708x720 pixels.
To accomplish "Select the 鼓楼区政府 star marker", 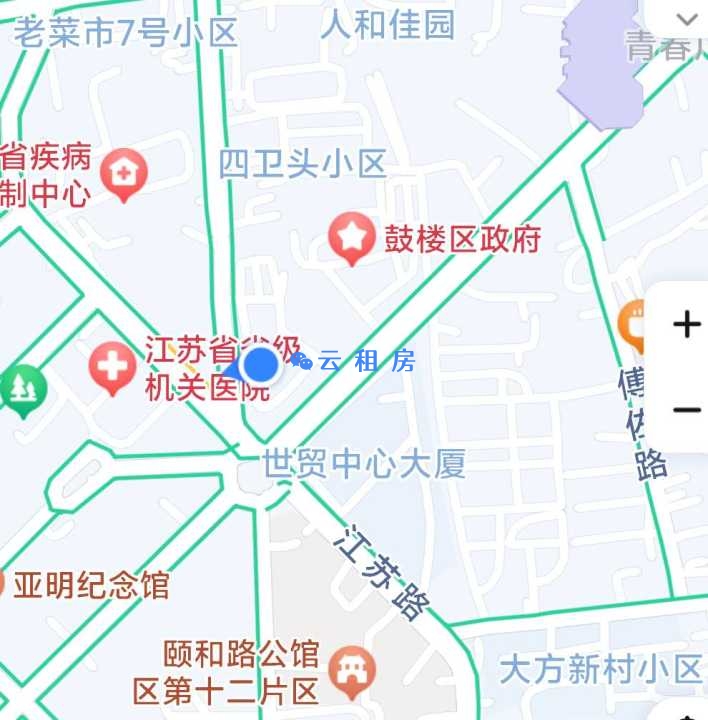I will (352, 238).
